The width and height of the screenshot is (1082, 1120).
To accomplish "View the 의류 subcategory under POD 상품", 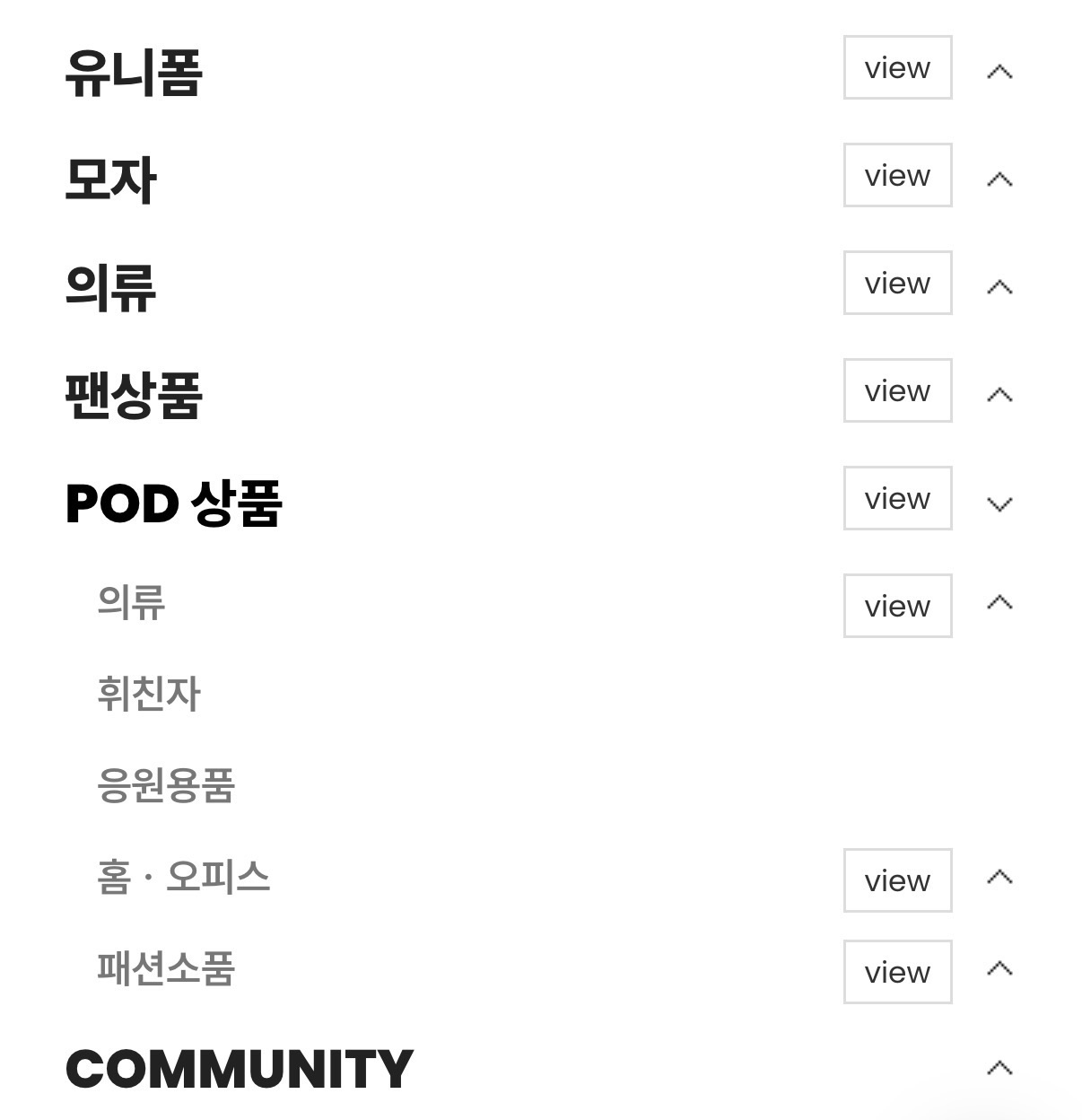I will [x=897, y=607].
